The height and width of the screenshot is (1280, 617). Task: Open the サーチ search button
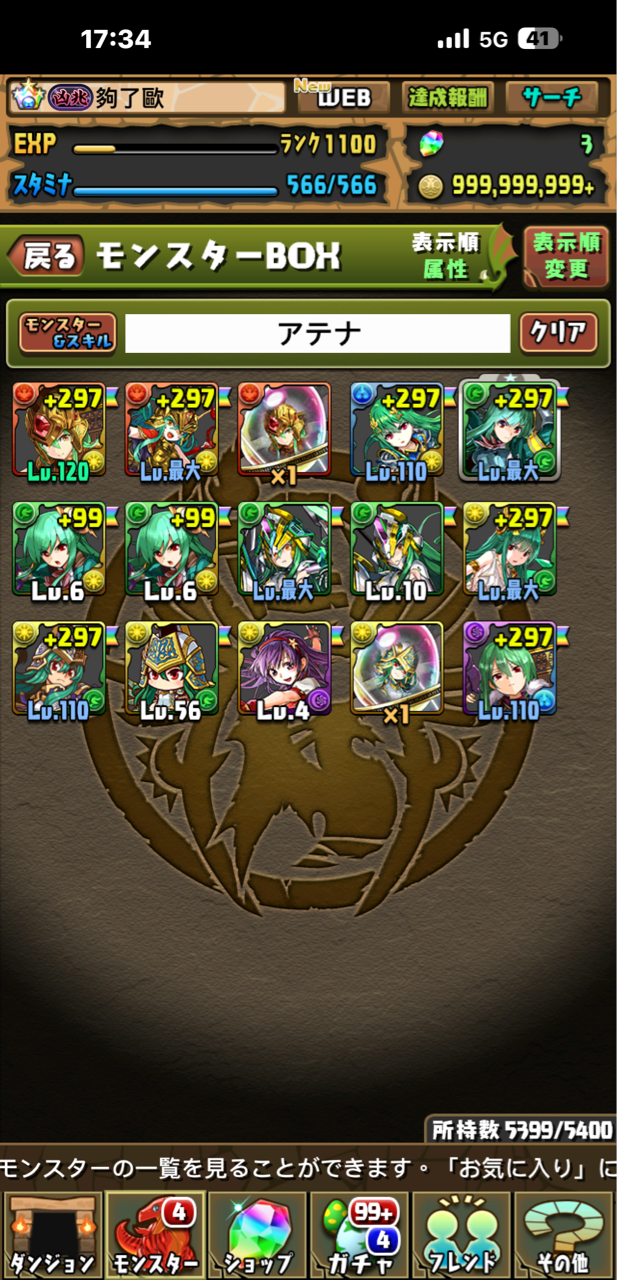pyautogui.click(x=552, y=97)
